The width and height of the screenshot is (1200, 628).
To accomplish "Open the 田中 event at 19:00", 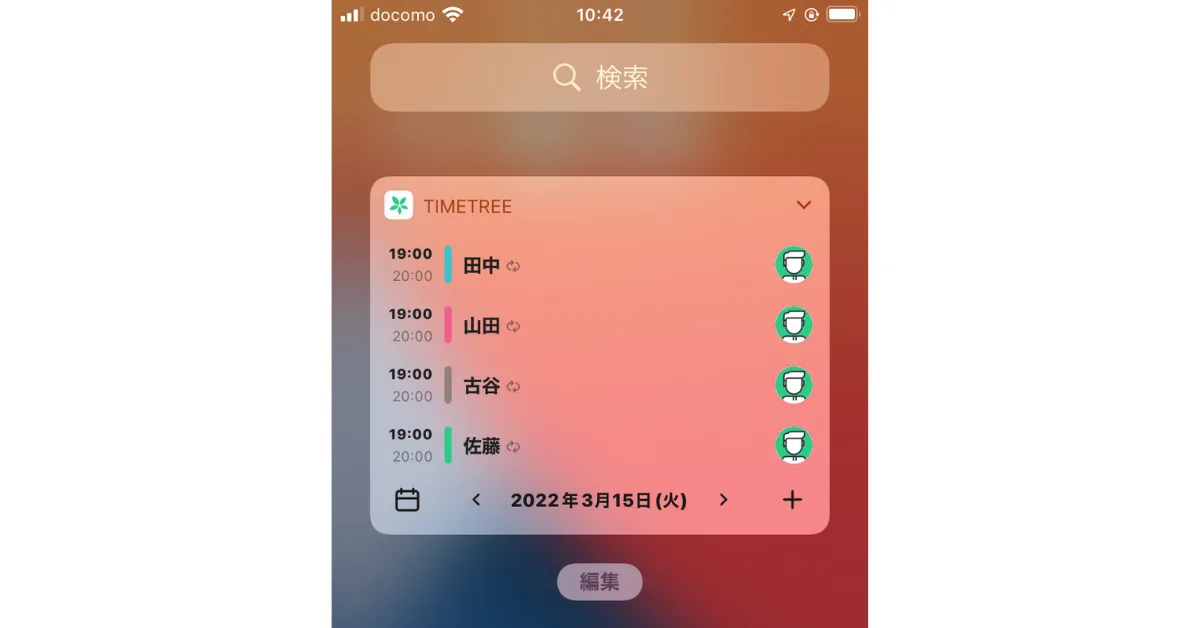I will pyautogui.click(x=482, y=266).
